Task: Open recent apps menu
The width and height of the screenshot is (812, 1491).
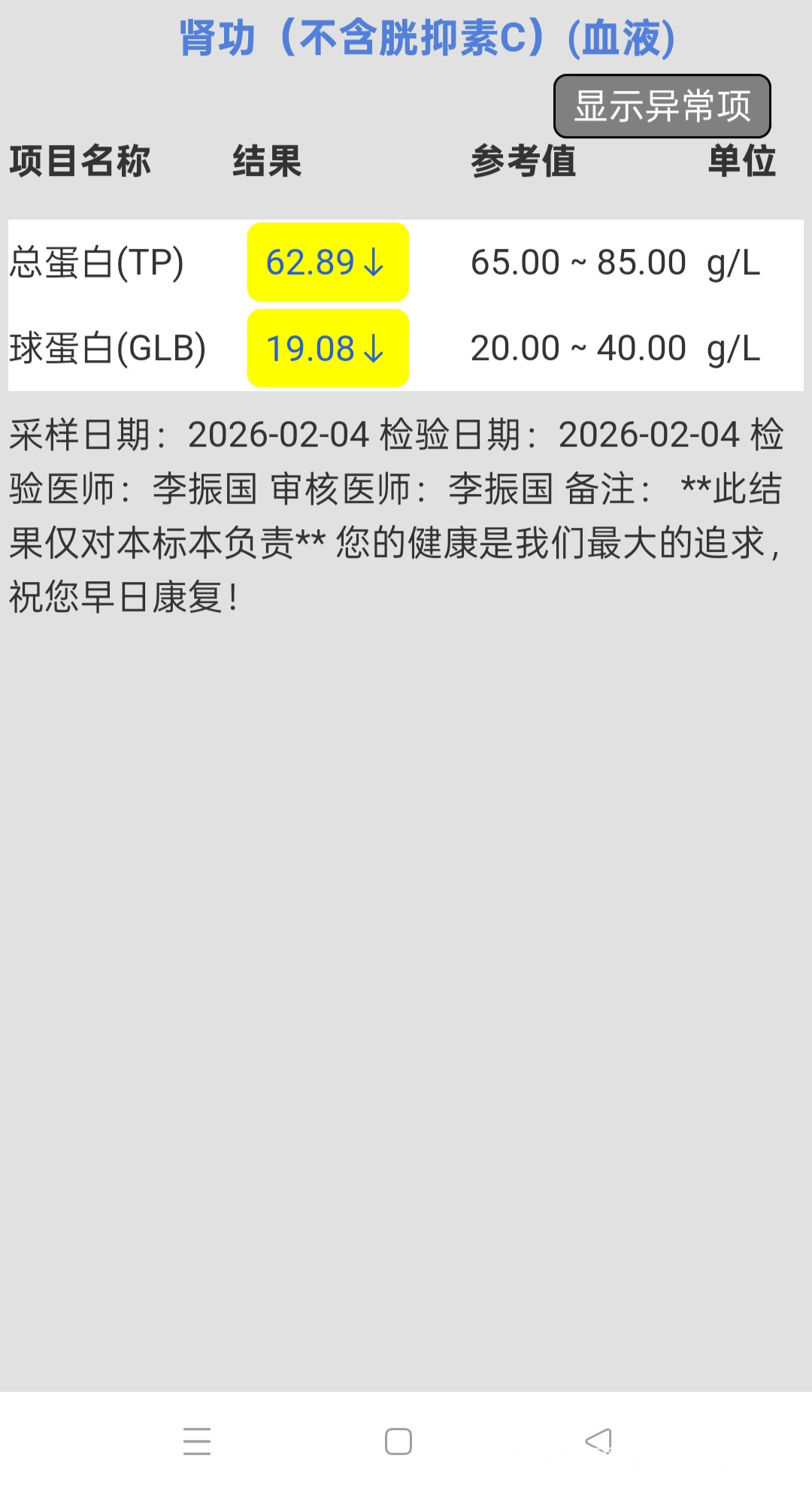Action: pos(197,1441)
